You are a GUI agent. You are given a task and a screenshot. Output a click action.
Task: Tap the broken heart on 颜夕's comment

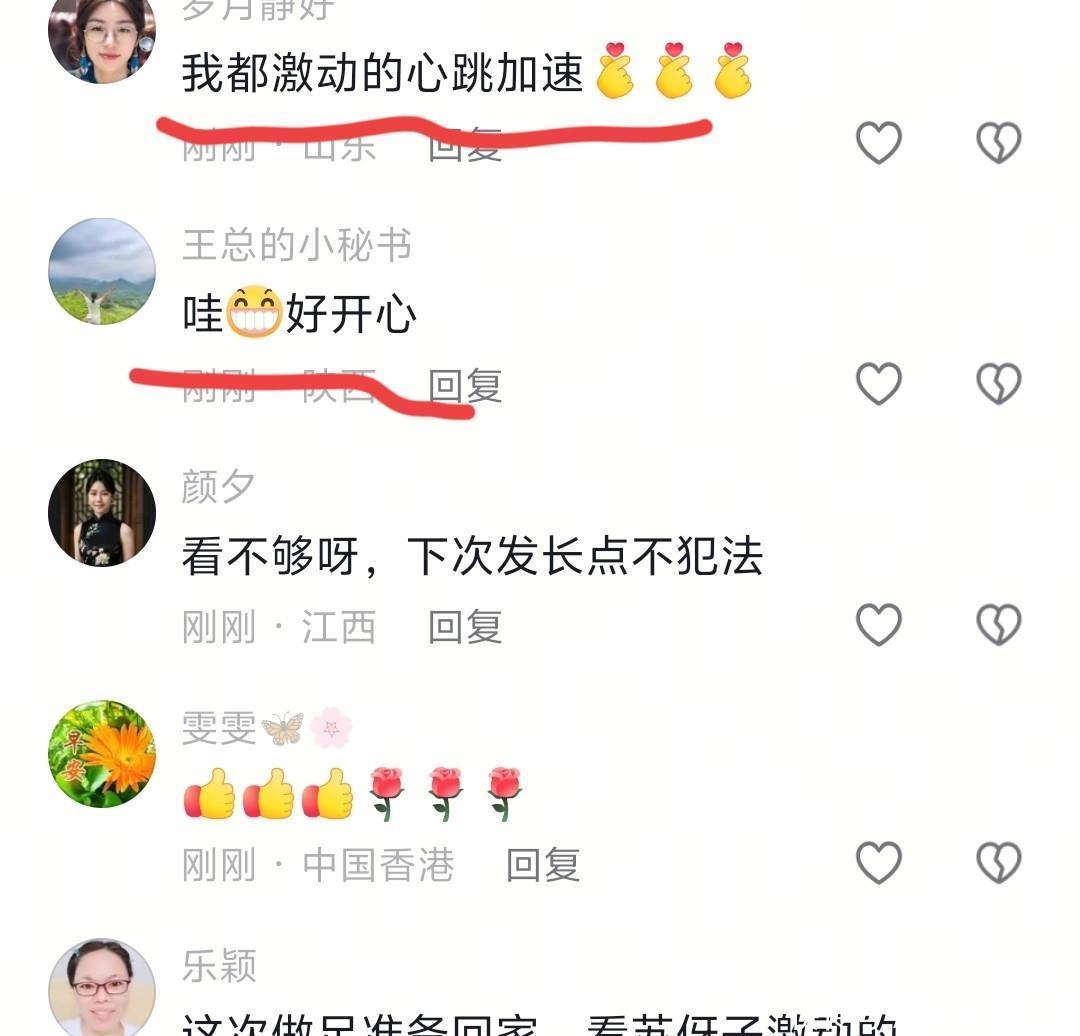[x=998, y=625]
